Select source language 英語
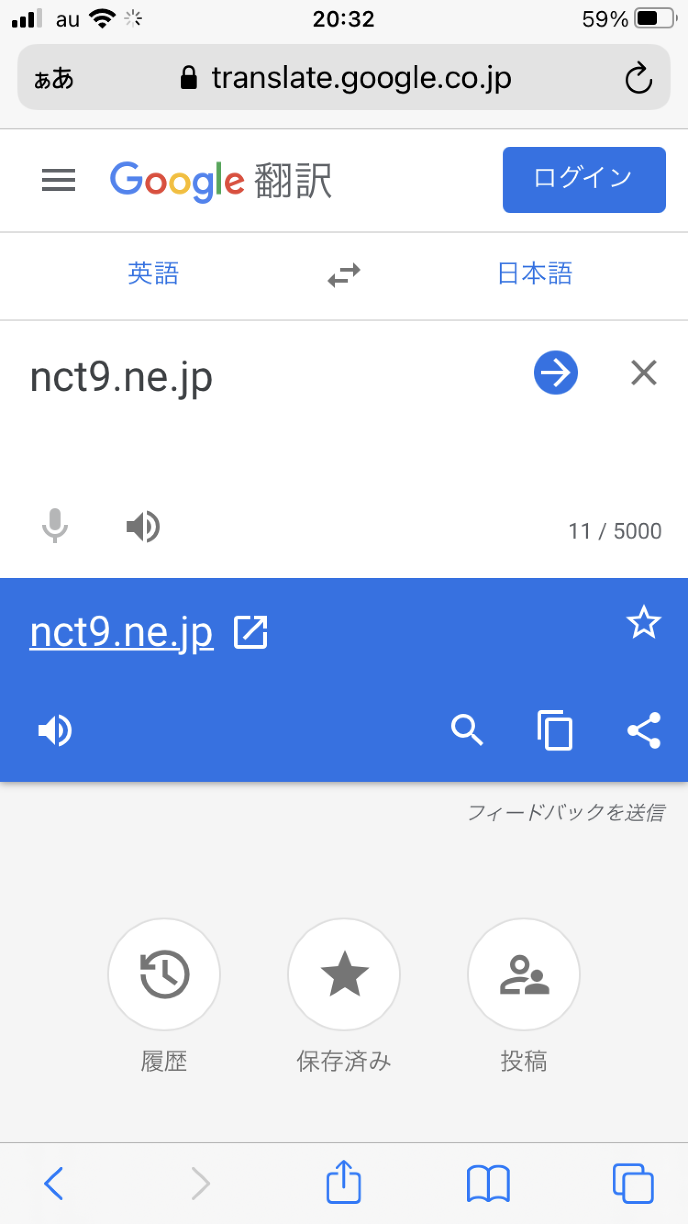 (x=153, y=274)
